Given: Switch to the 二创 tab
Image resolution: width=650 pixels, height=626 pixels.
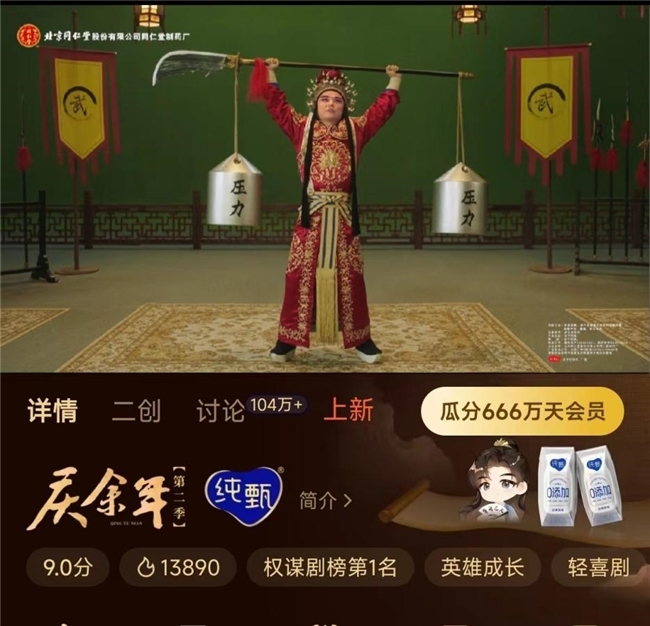Looking at the screenshot, I should pos(135,411).
